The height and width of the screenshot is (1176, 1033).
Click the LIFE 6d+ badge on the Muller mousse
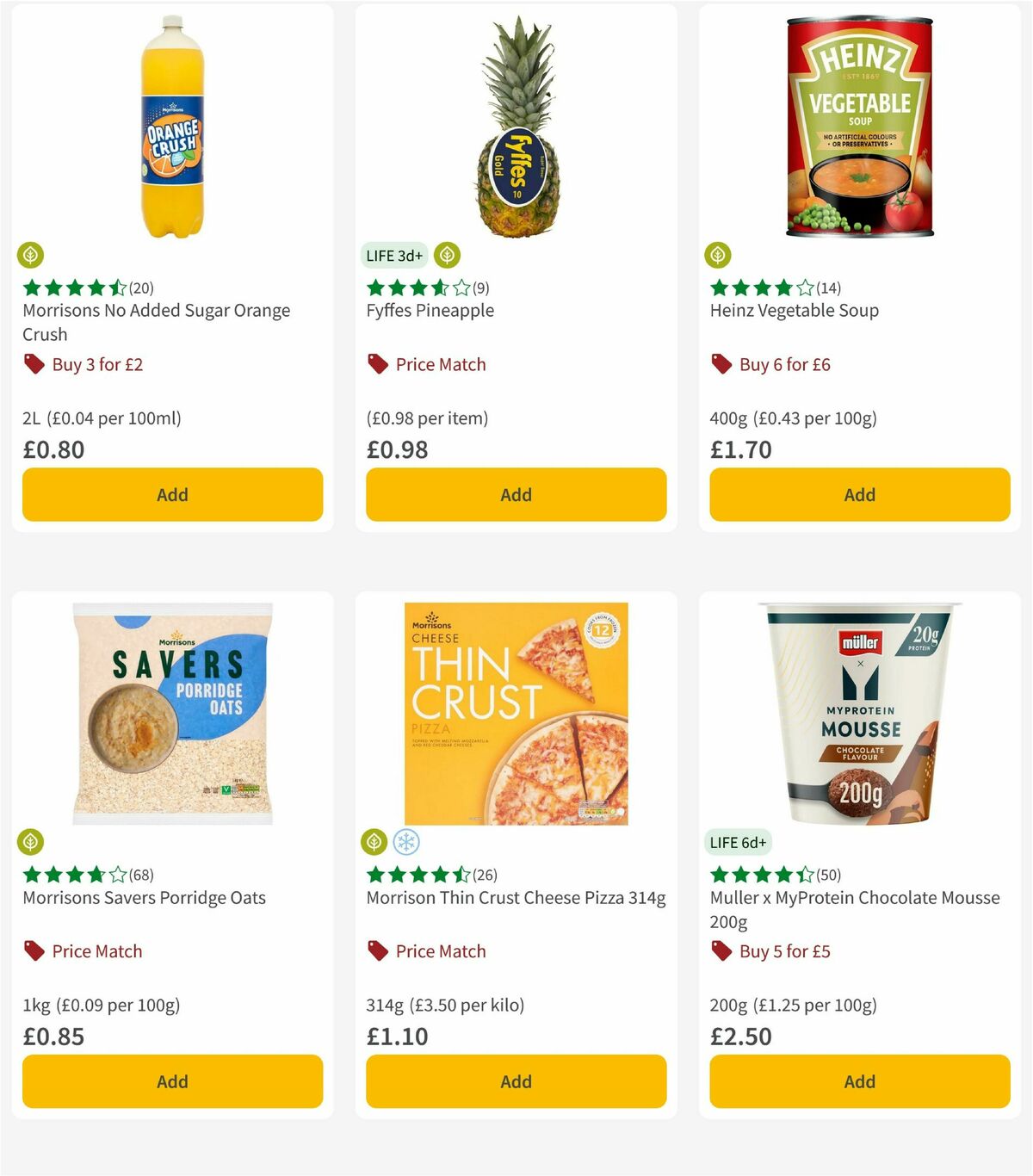point(737,842)
